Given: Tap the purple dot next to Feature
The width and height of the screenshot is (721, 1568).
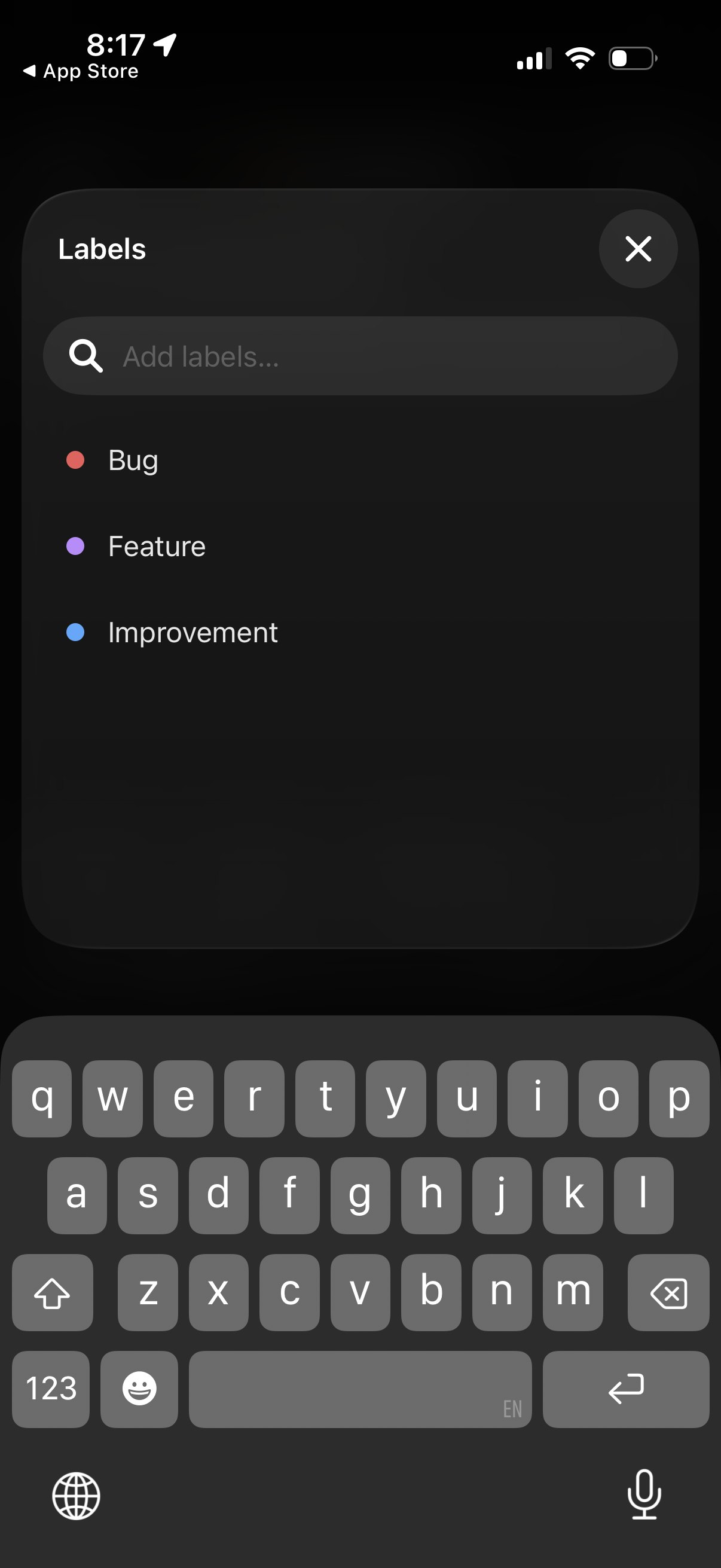Looking at the screenshot, I should coord(76,546).
